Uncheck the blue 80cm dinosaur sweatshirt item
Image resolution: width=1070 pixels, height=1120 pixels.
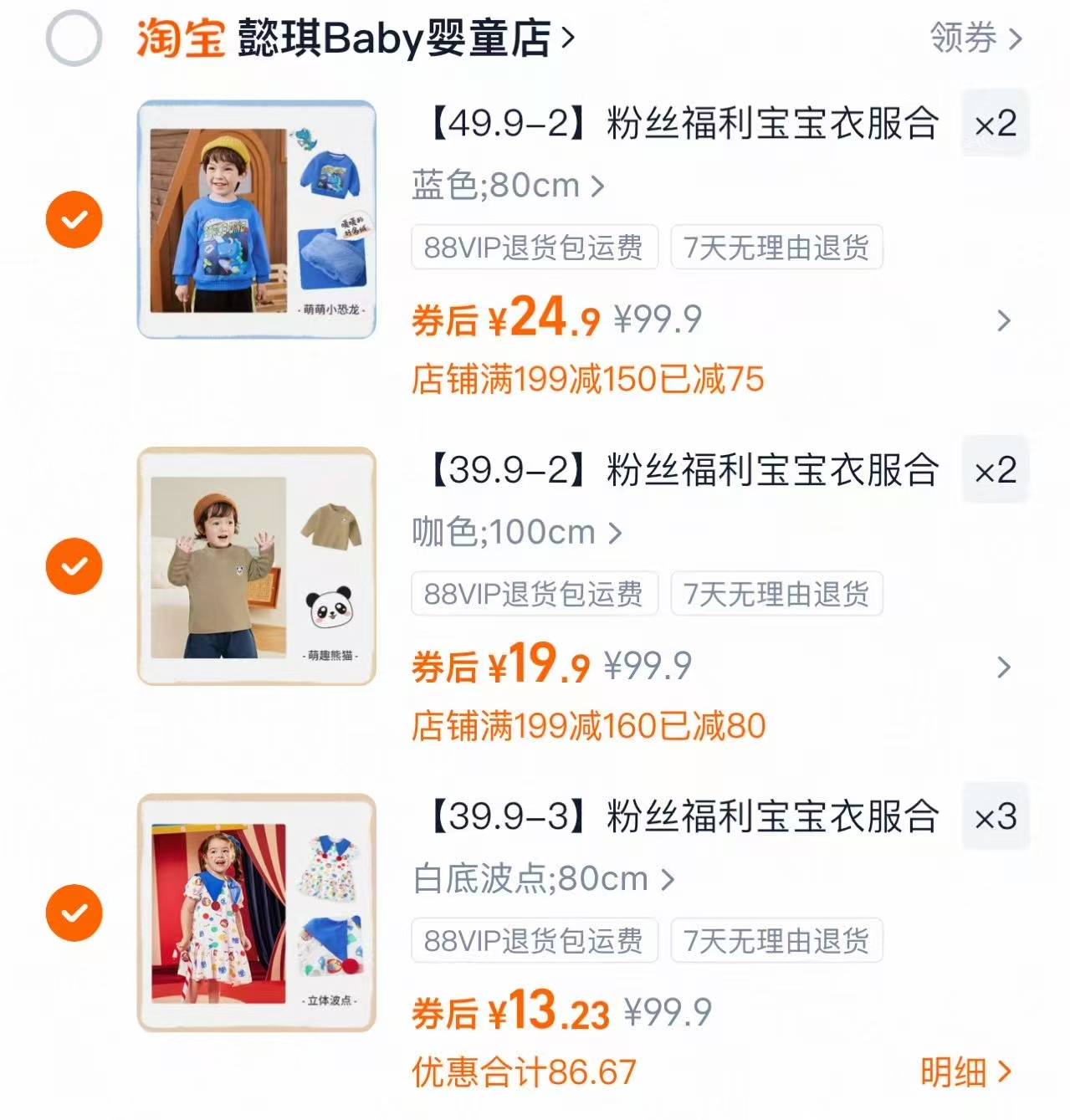tap(74, 219)
